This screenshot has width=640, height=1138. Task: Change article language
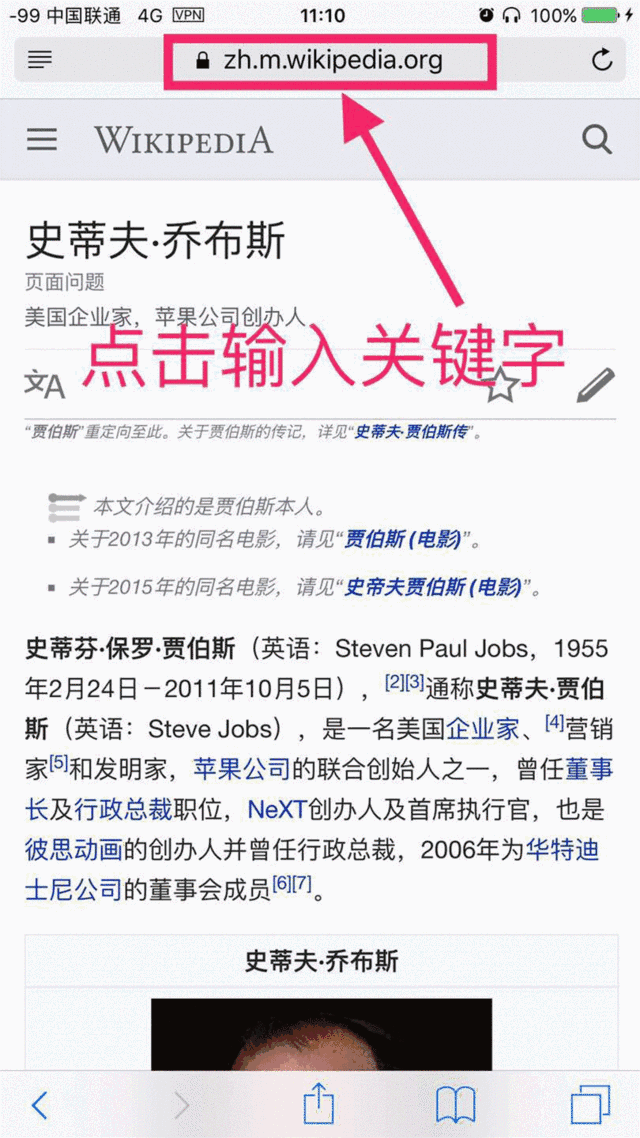(x=44, y=385)
